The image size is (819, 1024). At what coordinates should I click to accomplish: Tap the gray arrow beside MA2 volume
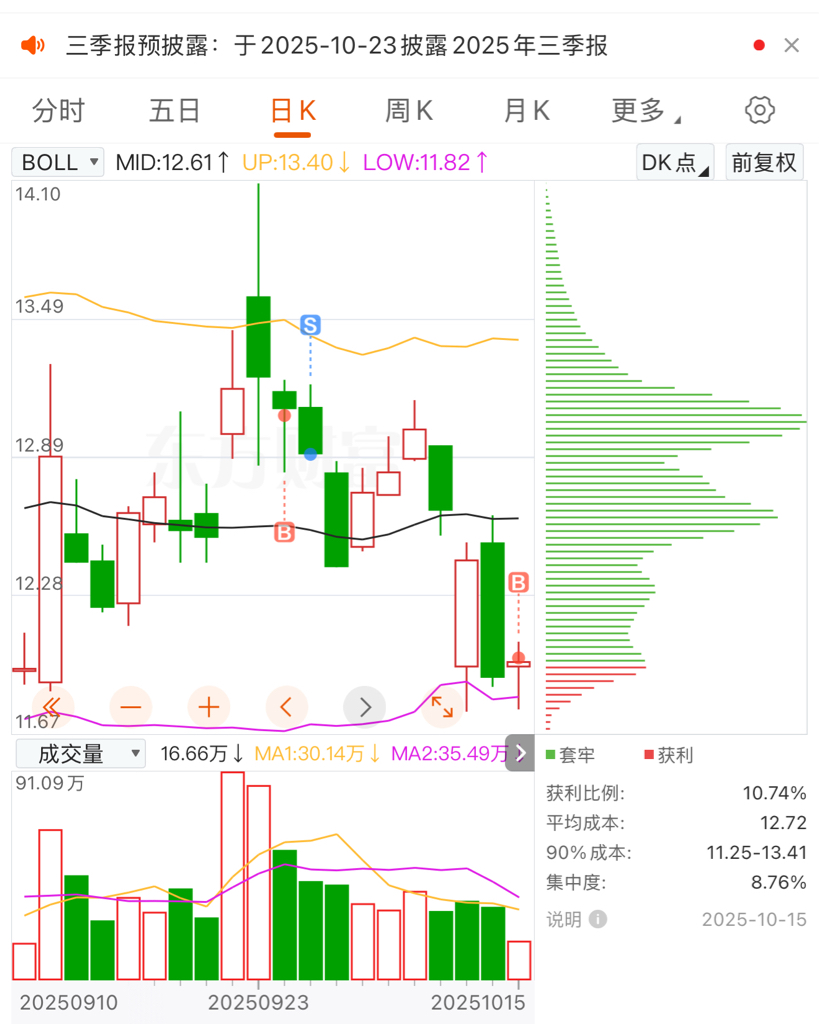point(520,753)
